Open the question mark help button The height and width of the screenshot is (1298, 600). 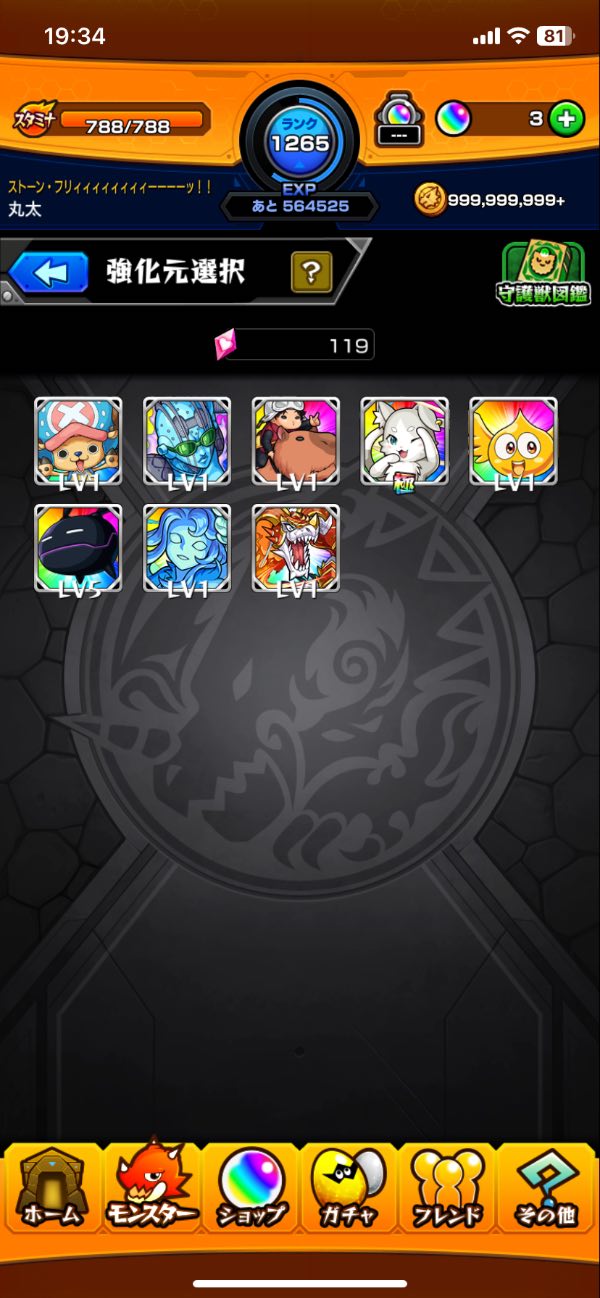(311, 271)
